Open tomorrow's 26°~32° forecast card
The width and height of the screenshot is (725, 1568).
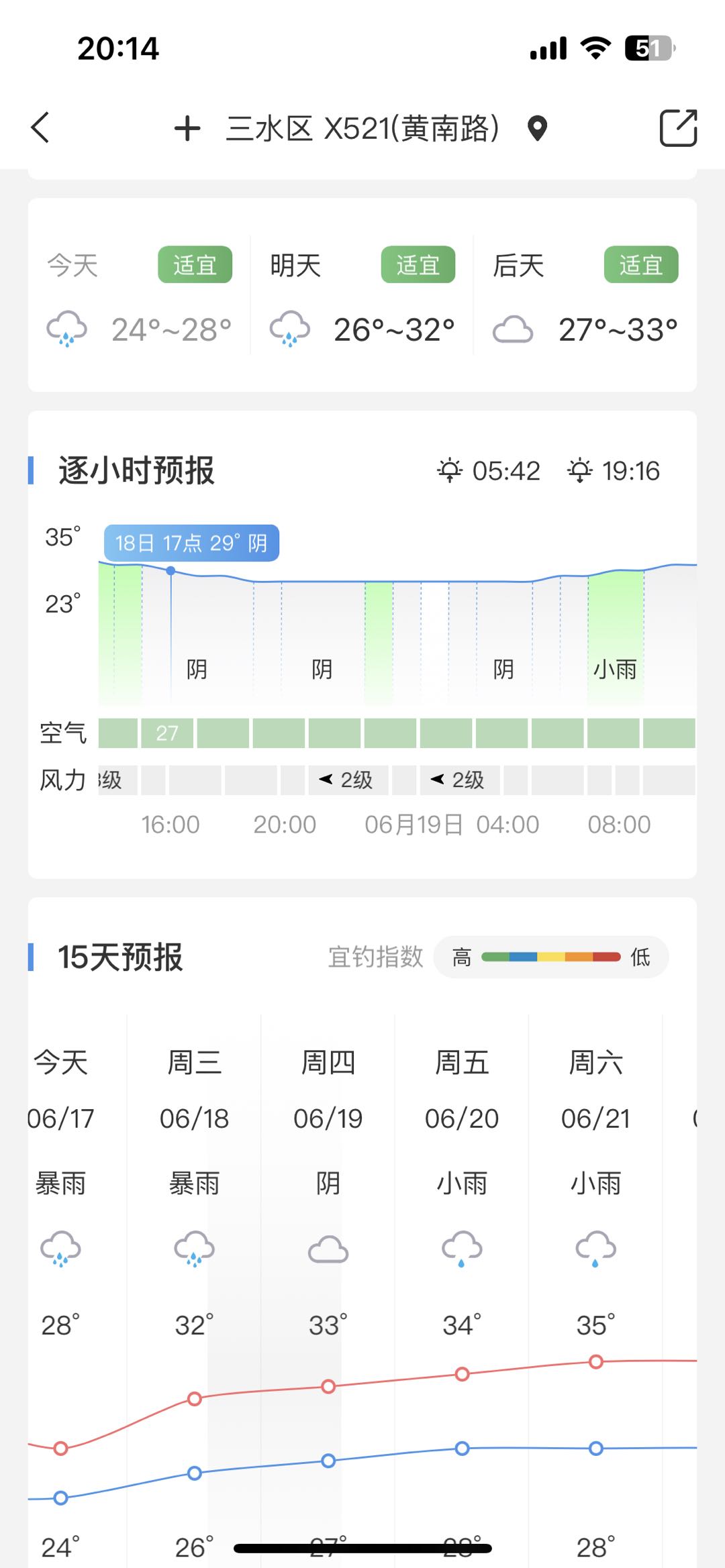click(x=362, y=295)
